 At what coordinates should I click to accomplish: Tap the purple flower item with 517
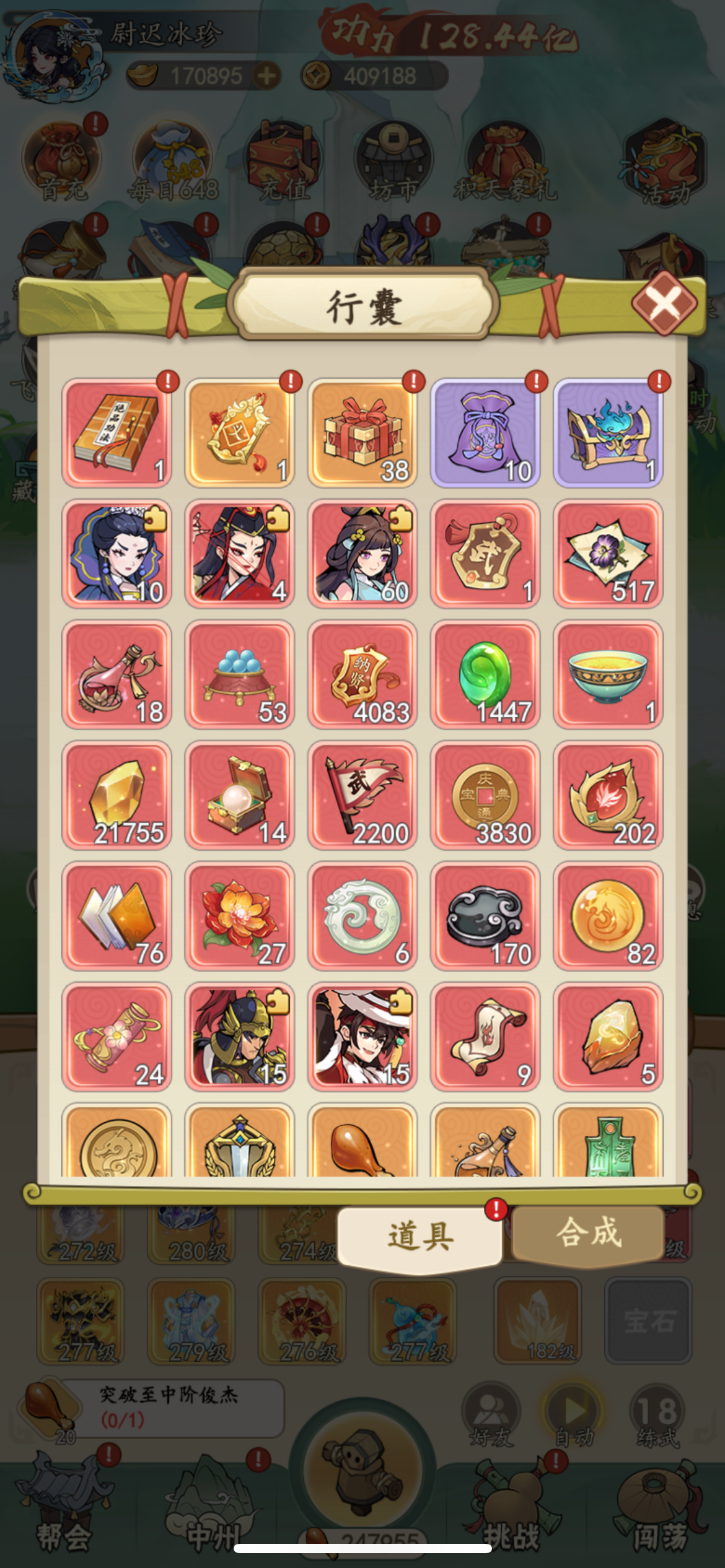[608, 554]
